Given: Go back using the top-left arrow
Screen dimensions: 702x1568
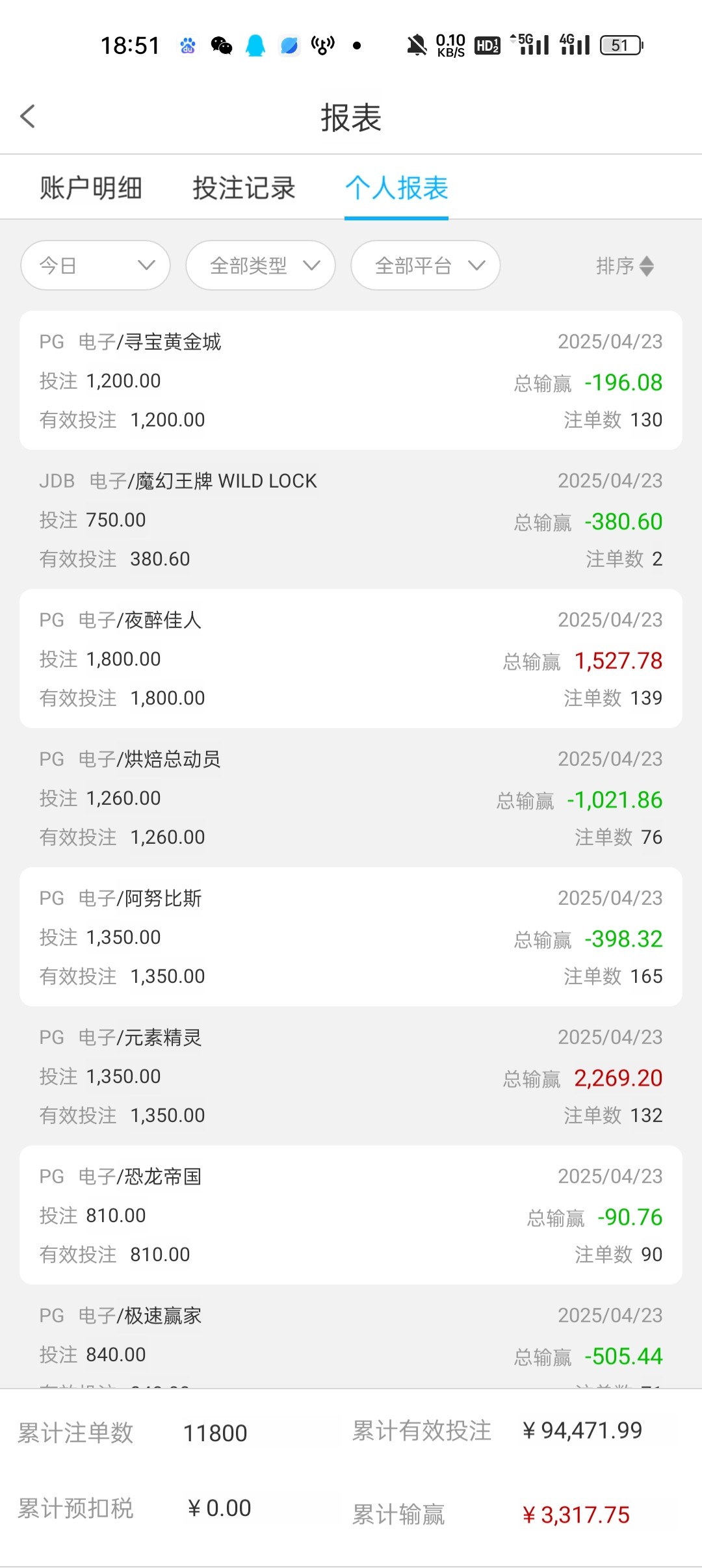Looking at the screenshot, I should pyautogui.click(x=28, y=117).
